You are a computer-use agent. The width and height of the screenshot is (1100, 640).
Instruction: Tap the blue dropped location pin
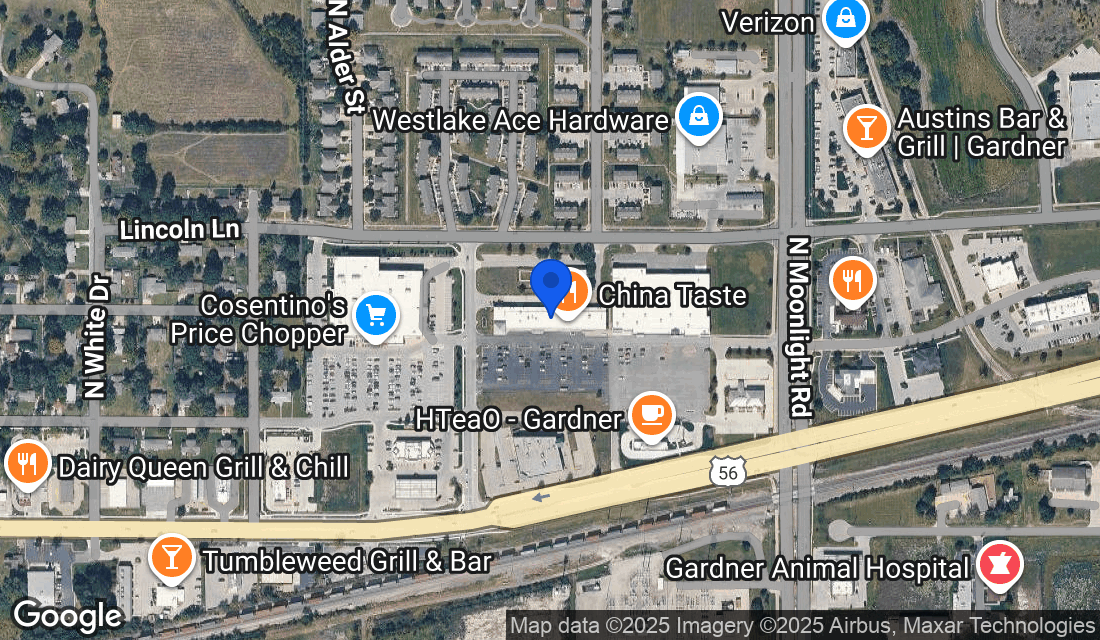tap(550, 284)
